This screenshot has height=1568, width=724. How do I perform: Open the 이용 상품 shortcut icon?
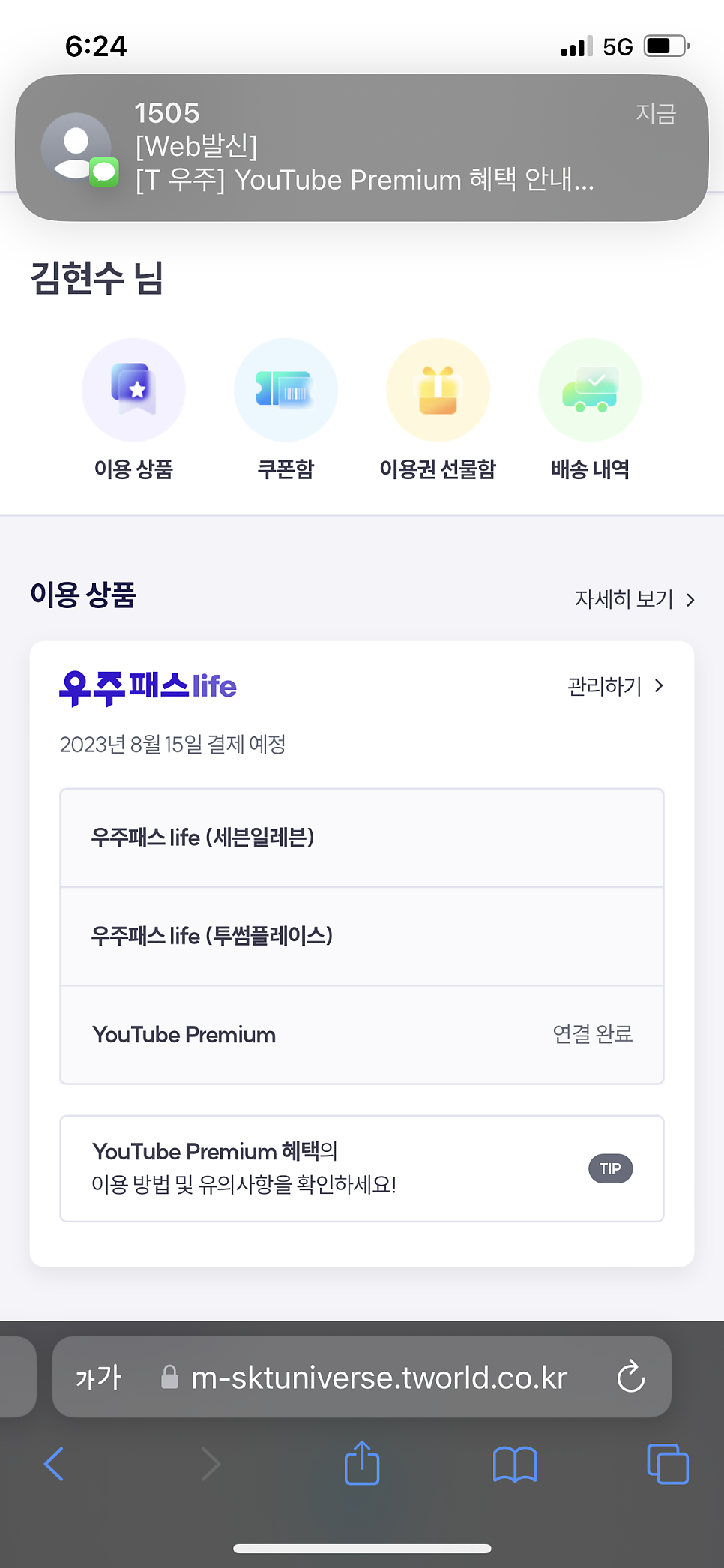point(133,410)
